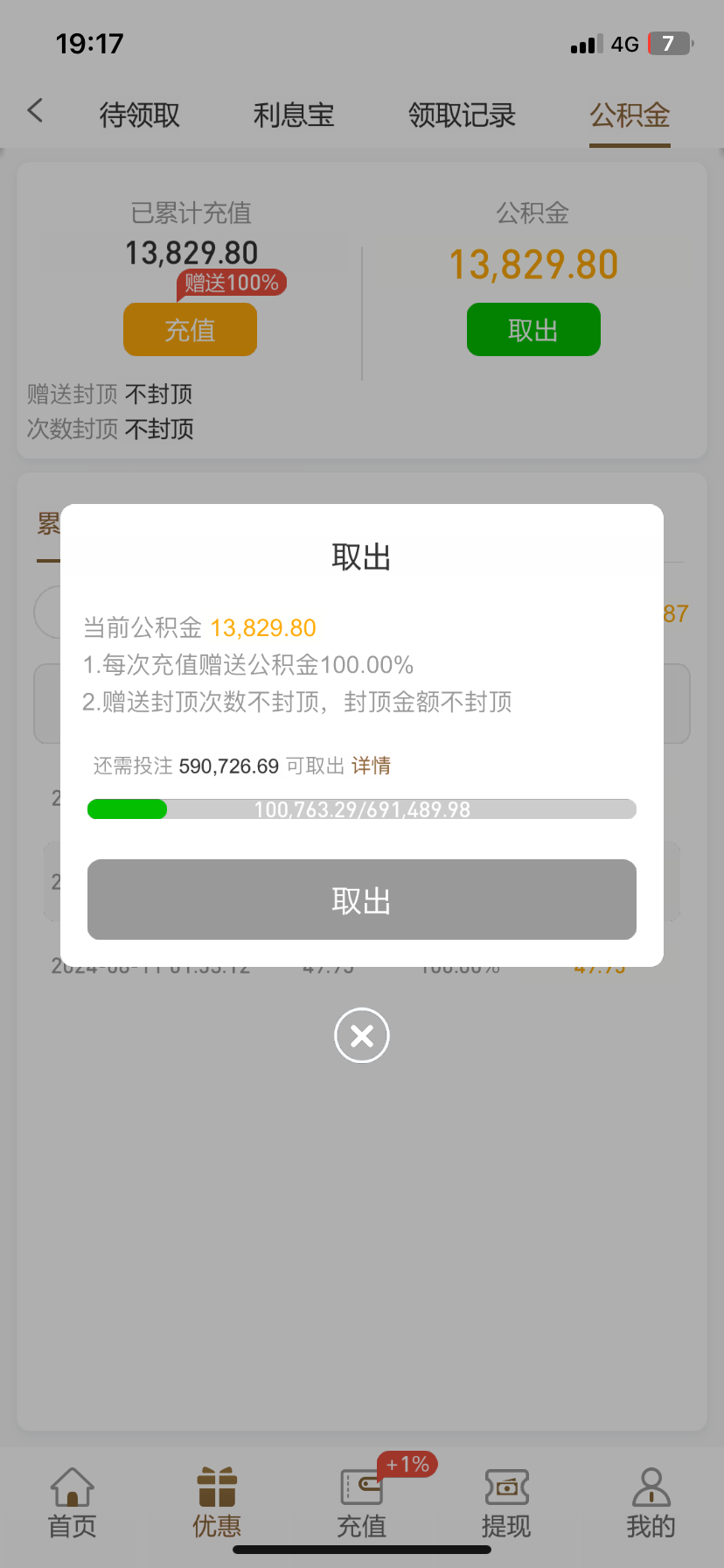The height and width of the screenshot is (1568, 724).
Task: Tap the 当前公积金 amount 13,829.80
Action: (x=262, y=627)
